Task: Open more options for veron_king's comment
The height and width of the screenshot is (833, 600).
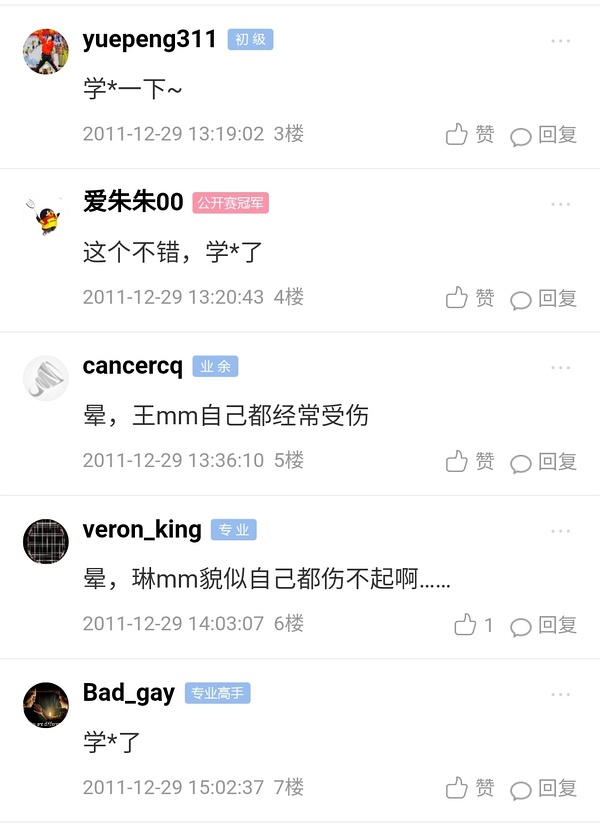Action: (560, 531)
